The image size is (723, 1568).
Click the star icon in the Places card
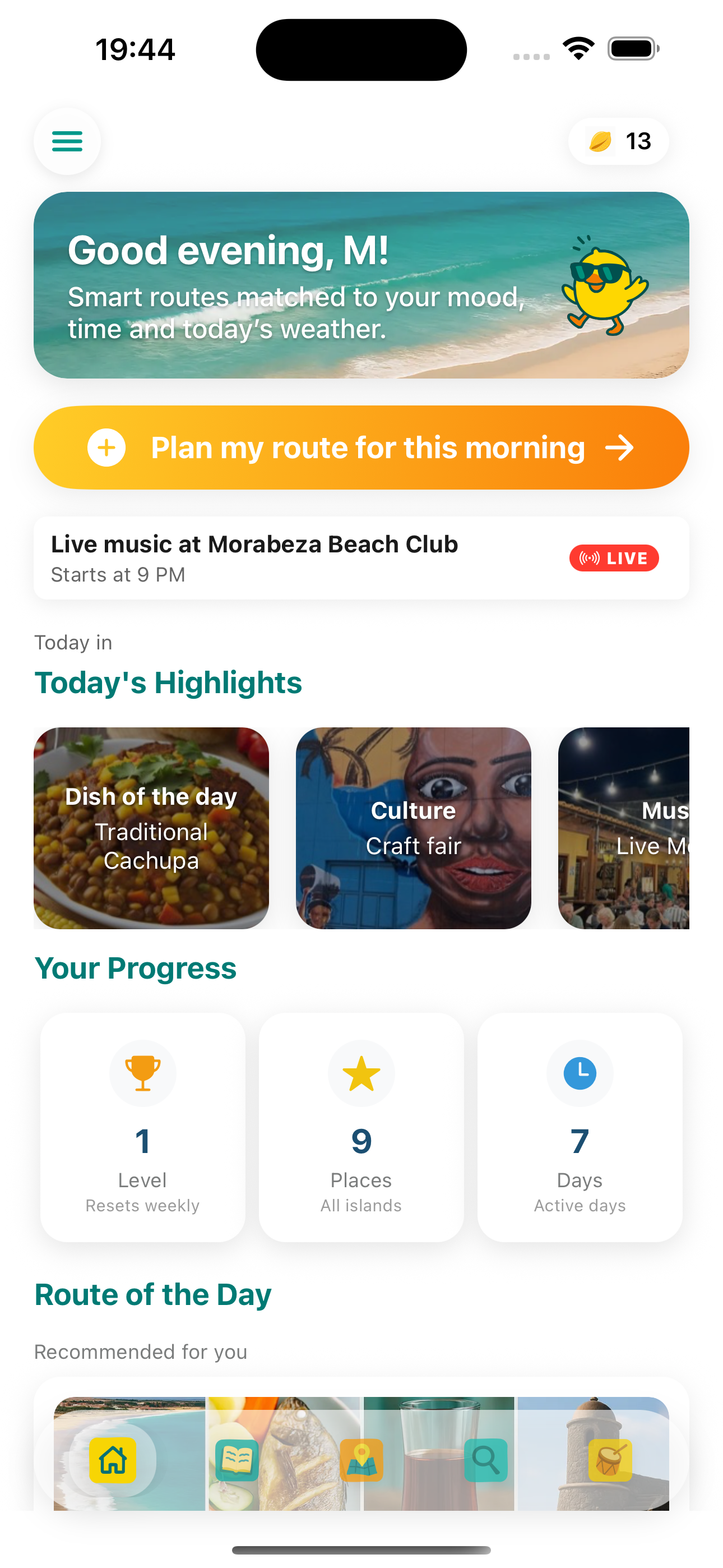pos(361,1073)
